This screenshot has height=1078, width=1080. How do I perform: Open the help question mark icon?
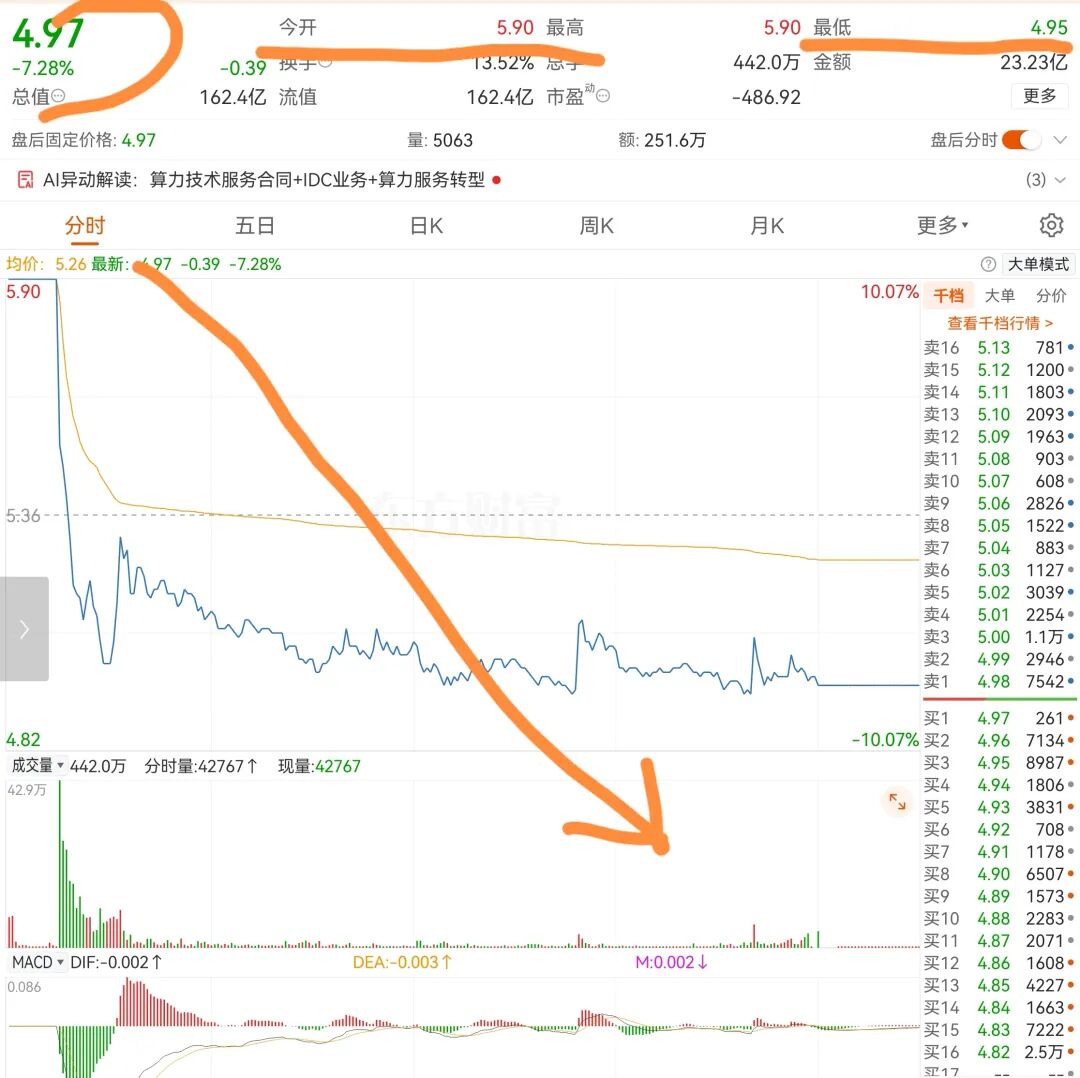tap(988, 265)
